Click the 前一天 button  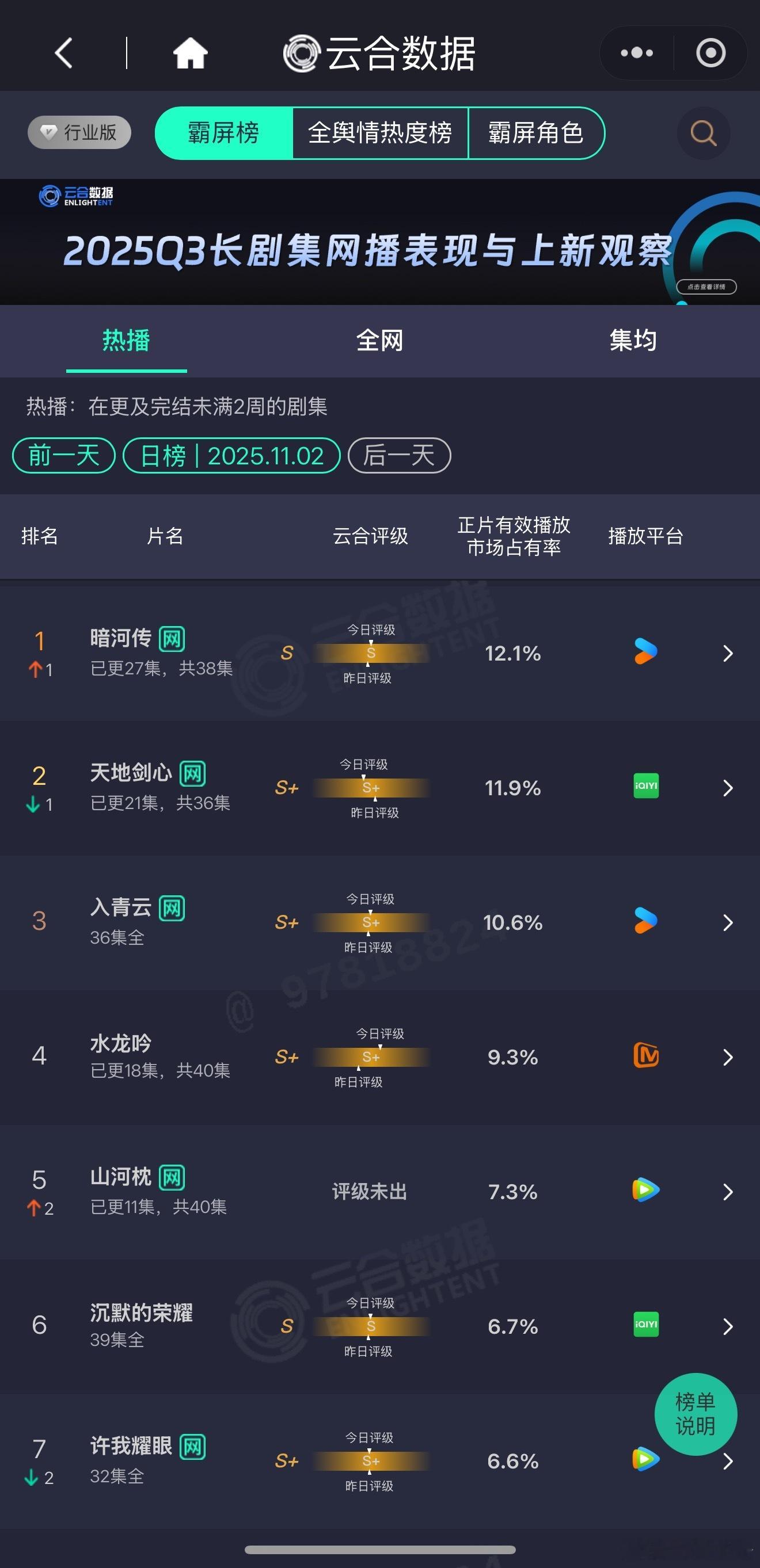tap(63, 455)
